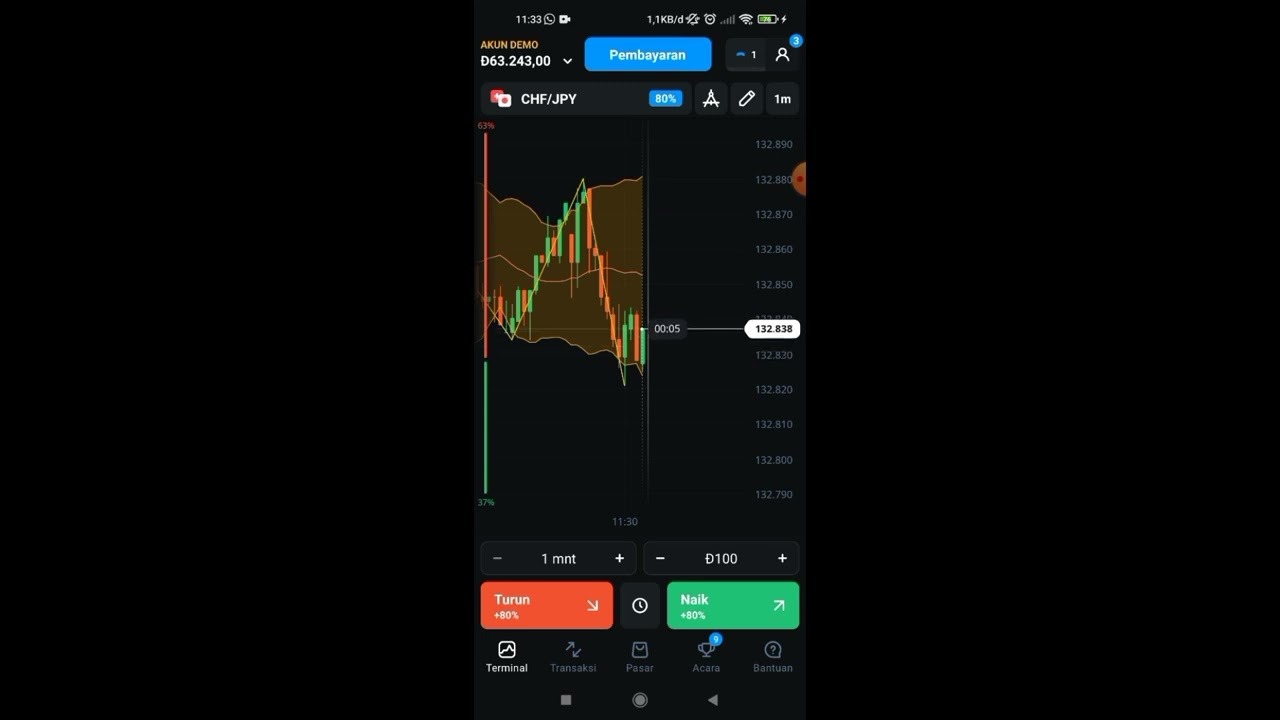The height and width of the screenshot is (720, 1280).
Task: Open the profile icon
Action: pyautogui.click(x=782, y=55)
